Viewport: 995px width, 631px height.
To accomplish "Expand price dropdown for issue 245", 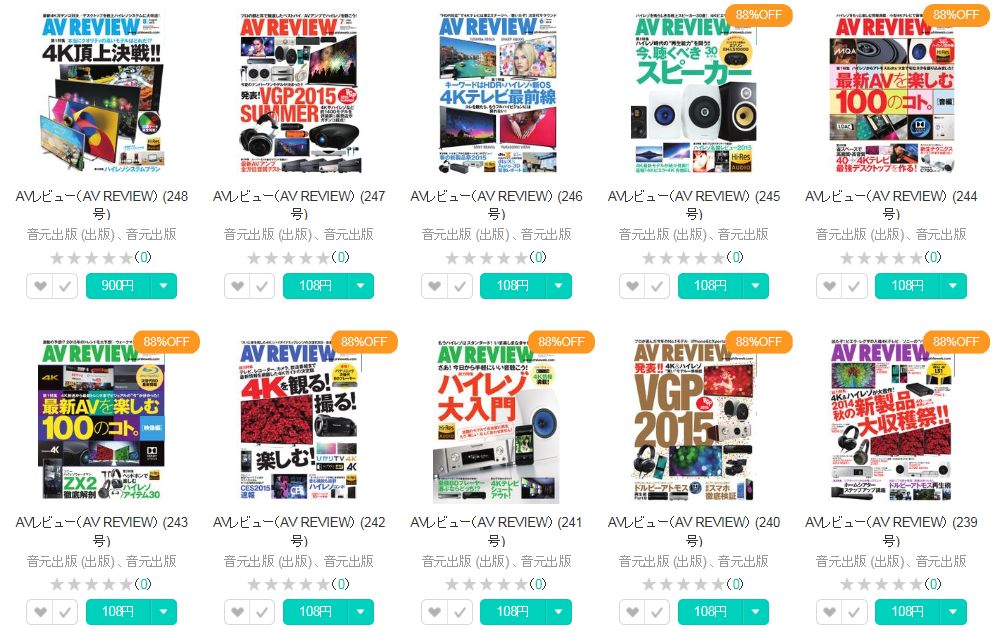I will tap(755, 286).
